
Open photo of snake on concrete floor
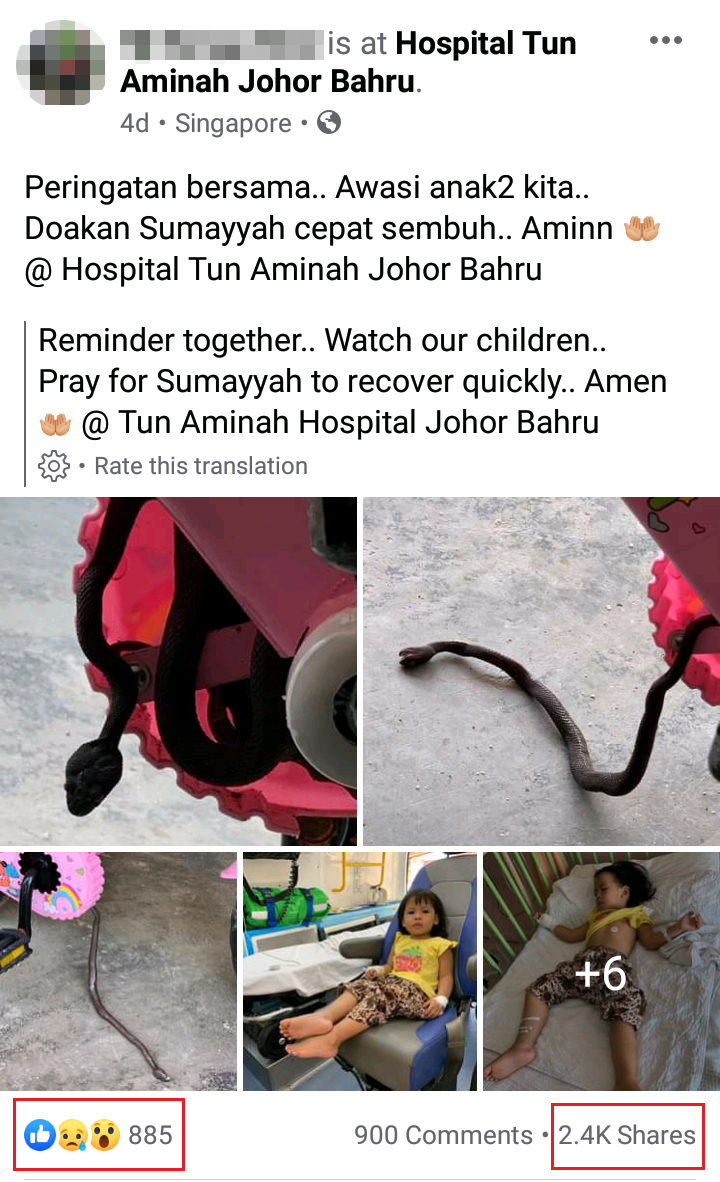[541, 671]
